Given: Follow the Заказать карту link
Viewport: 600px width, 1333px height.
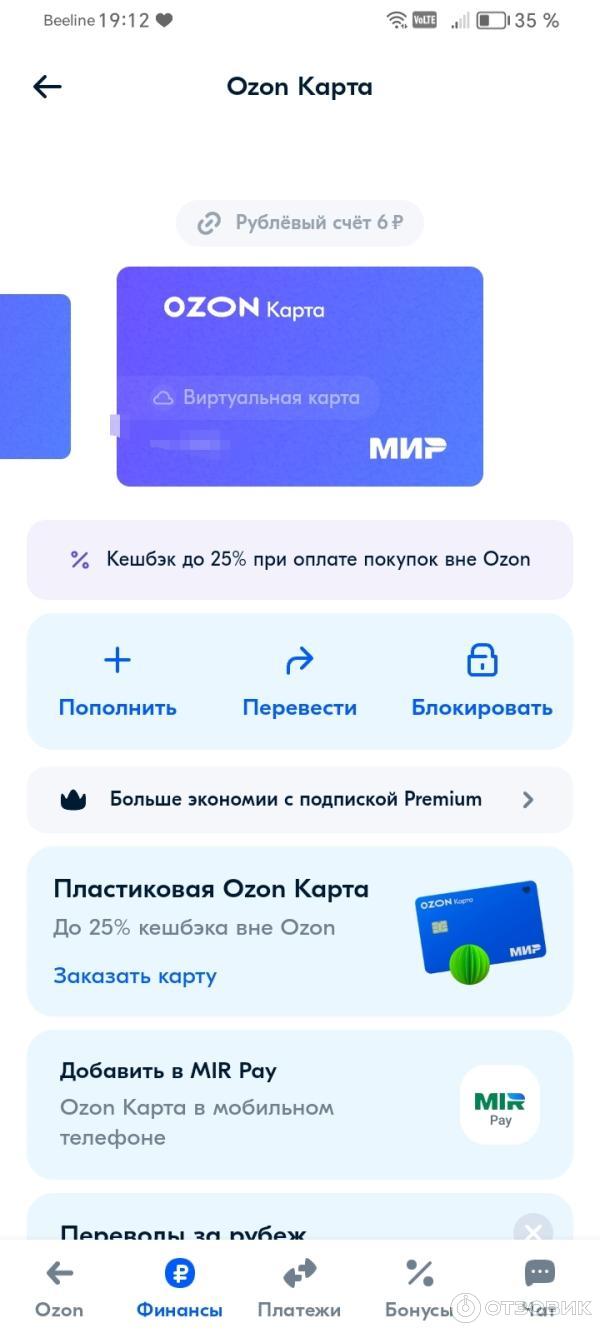Looking at the screenshot, I should point(135,976).
